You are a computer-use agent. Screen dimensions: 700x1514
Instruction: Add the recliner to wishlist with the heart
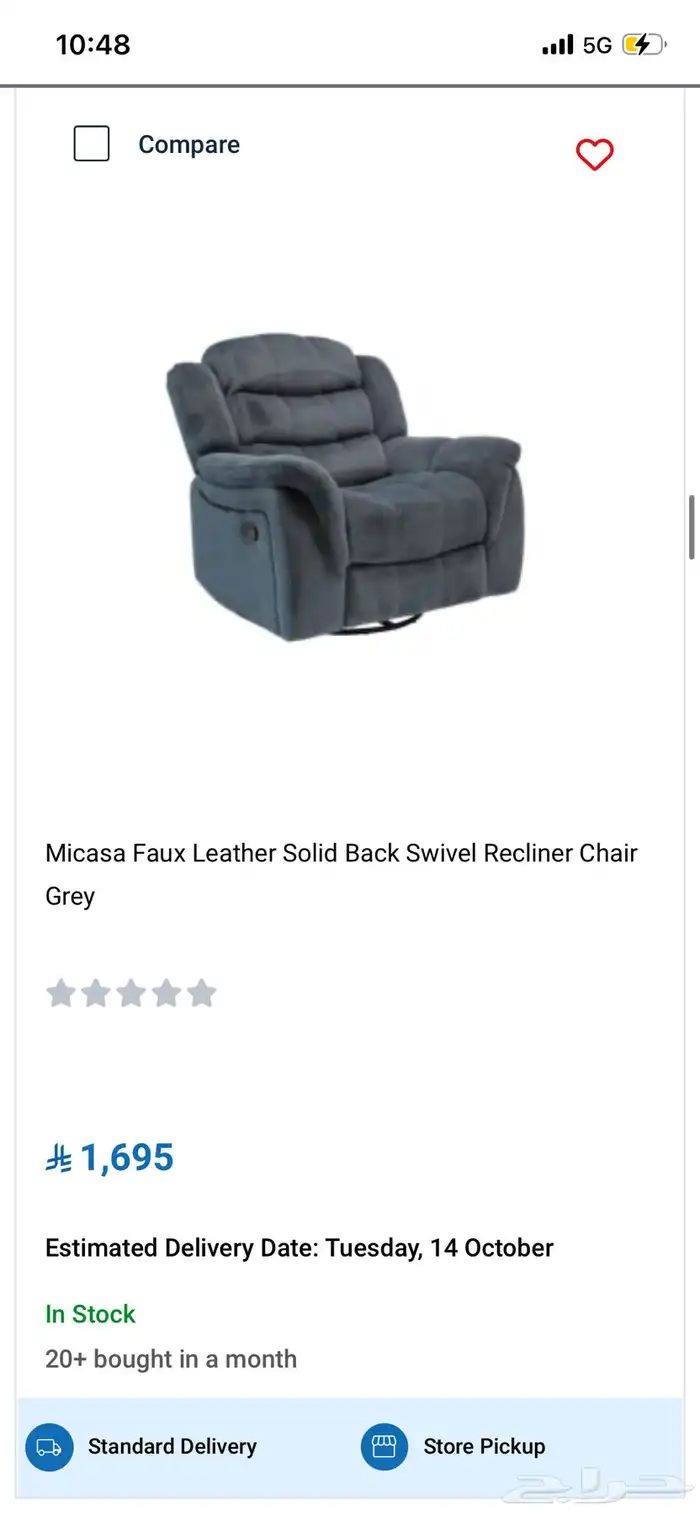(594, 155)
